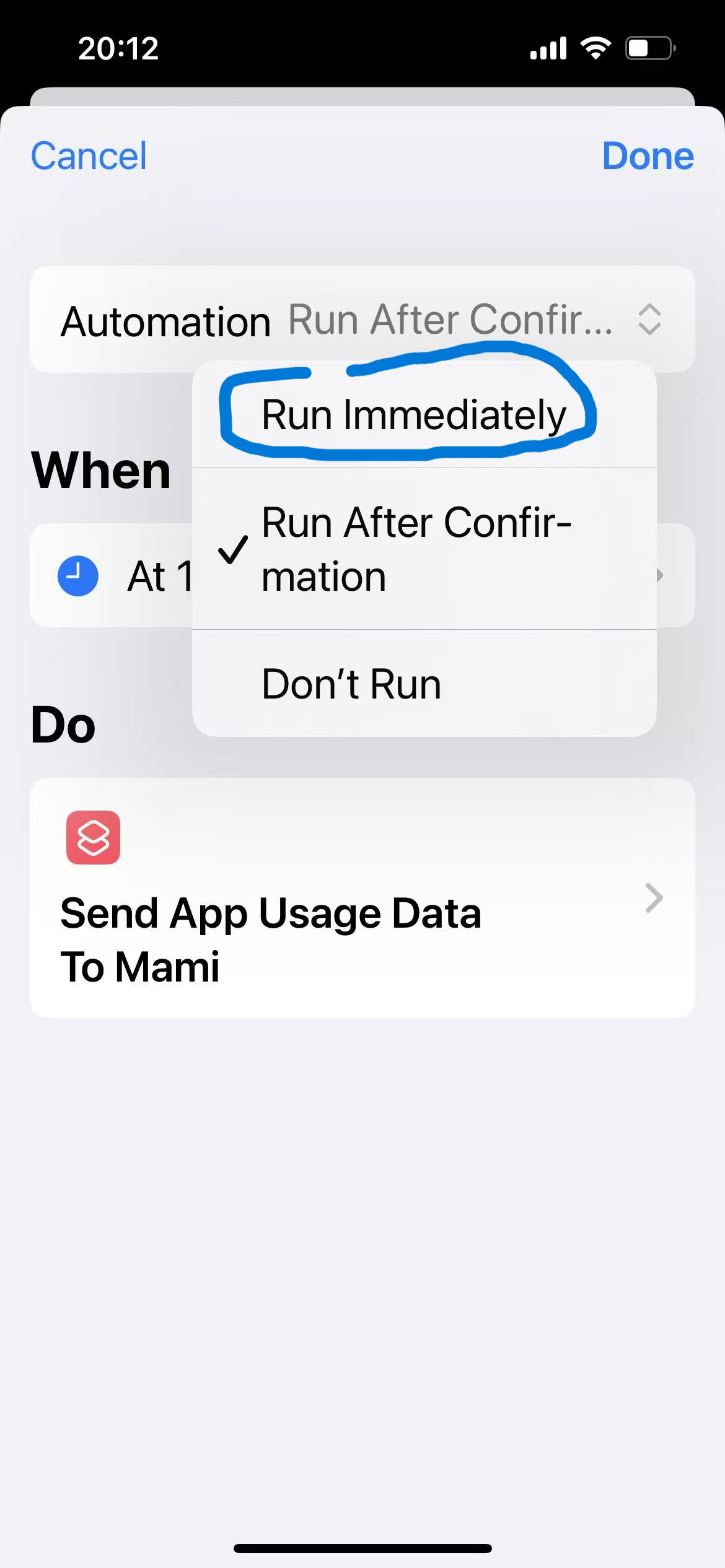The height and width of the screenshot is (1568, 725).
Task: Choose Run After Confirmation option
Action: click(415, 549)
